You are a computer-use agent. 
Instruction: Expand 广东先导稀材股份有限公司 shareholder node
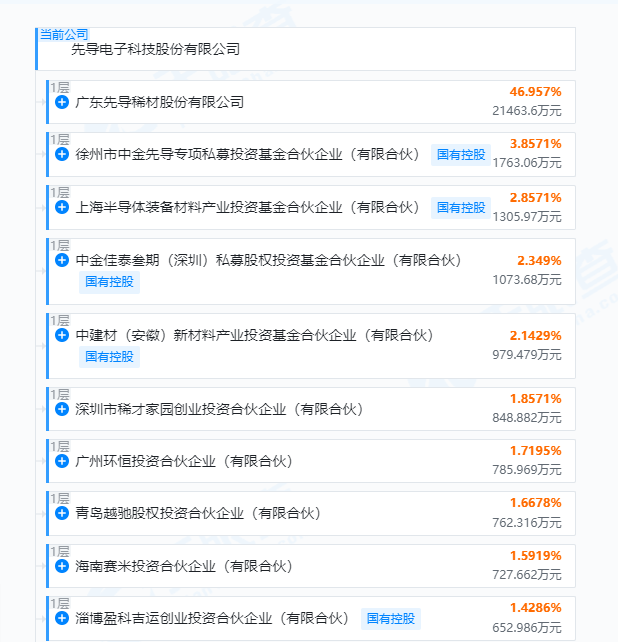click(62, 102)
